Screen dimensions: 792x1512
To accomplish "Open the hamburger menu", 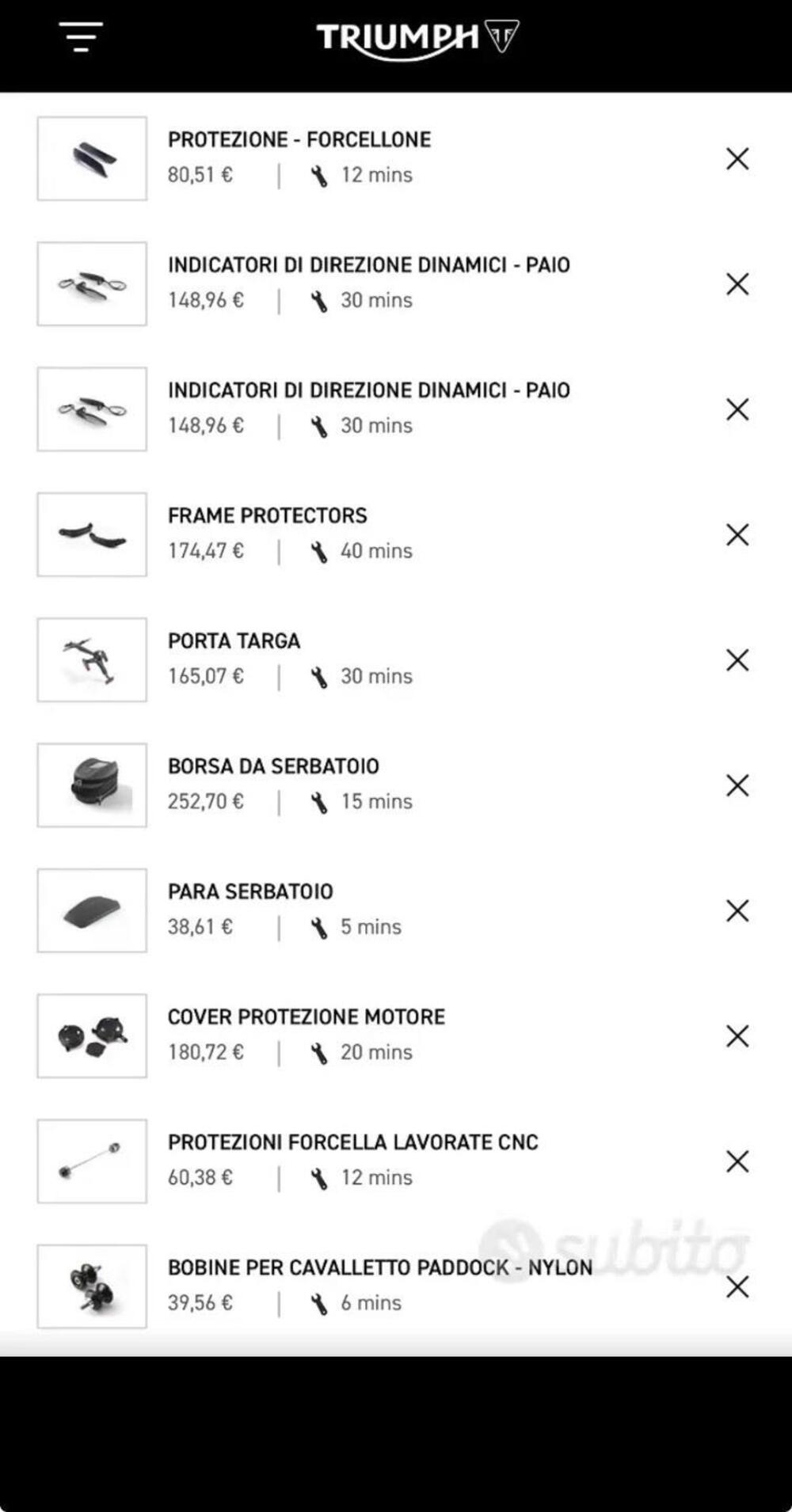I will coord(79,37).
